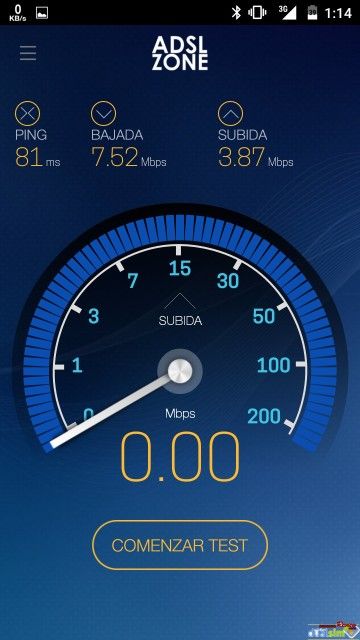This screenshot has width=360, height=640.
Task: Tap the COMENZAR TEST button
Action: [180, 545]
